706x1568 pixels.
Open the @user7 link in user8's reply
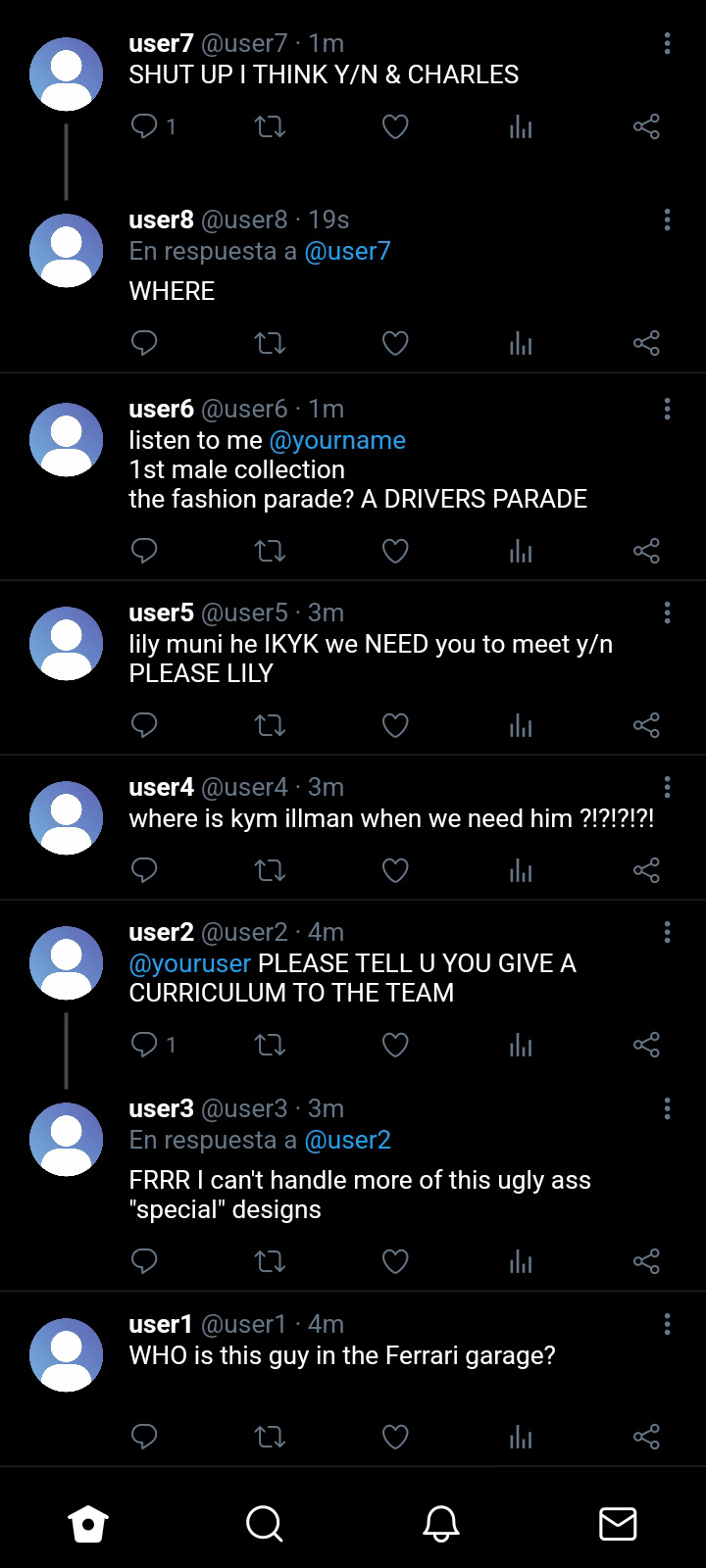click(347, 251)
